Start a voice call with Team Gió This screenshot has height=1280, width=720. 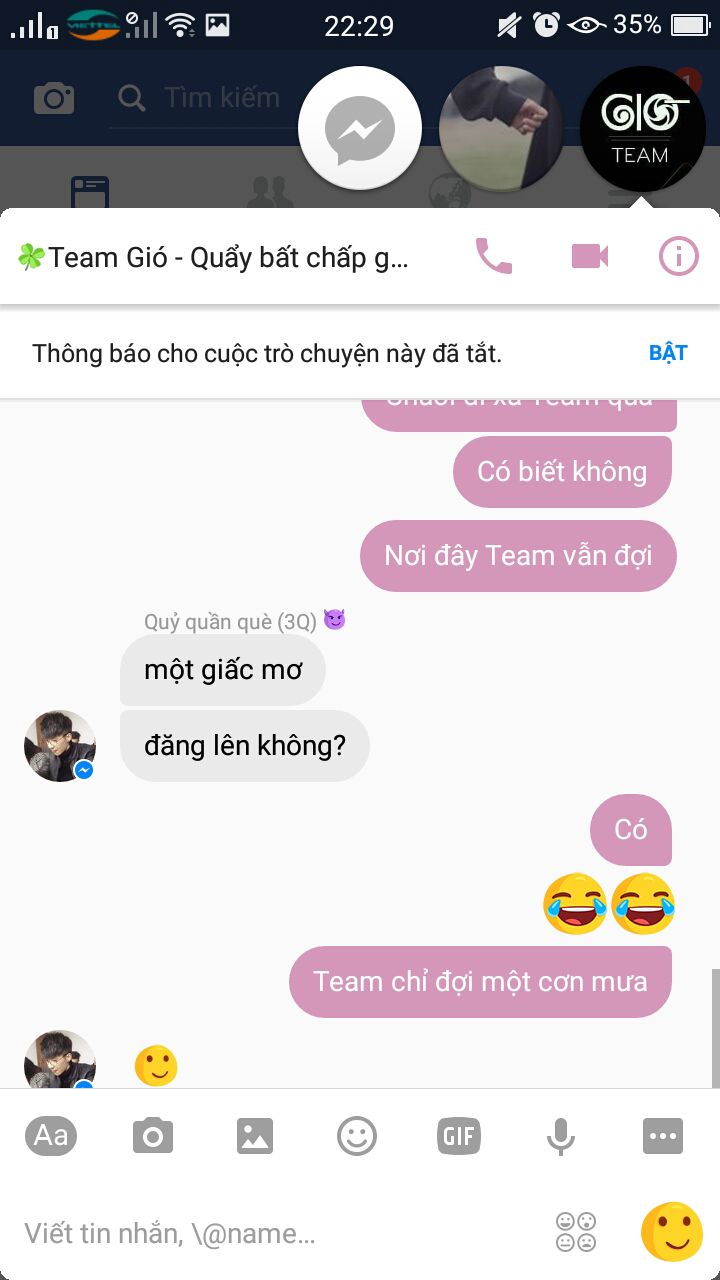[x=493, y=257]
